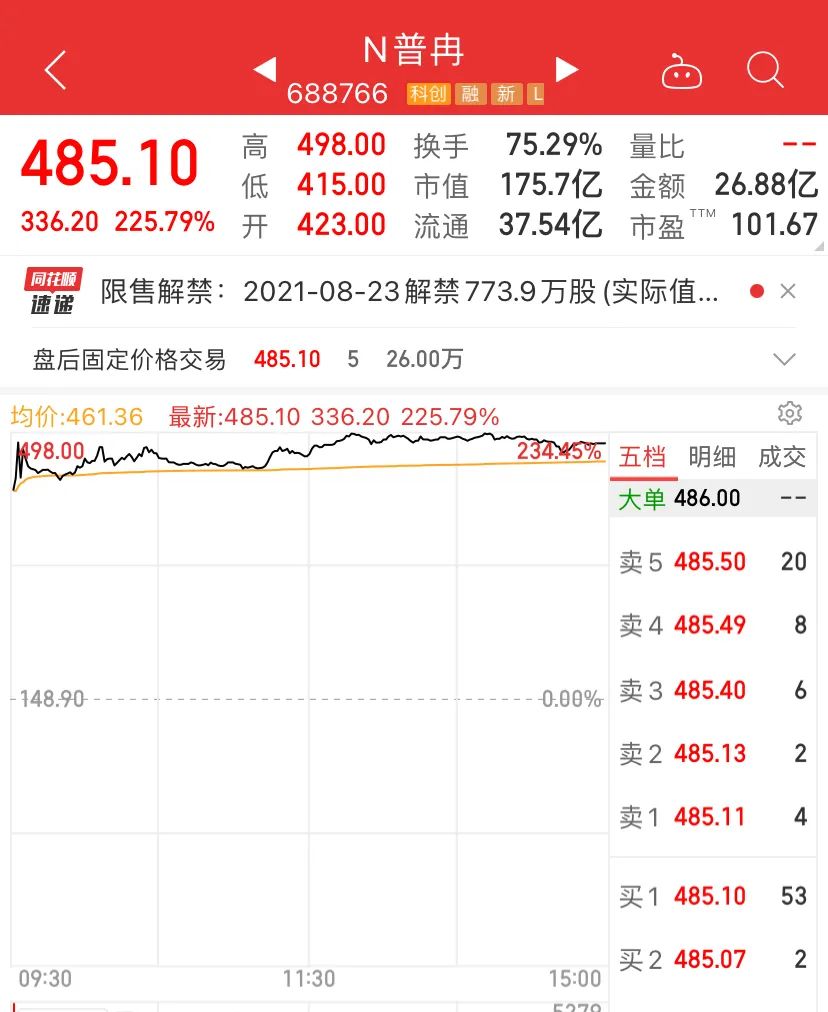Select the 买1 485.10 quote row

pyautogui.click(x=712, y=896)
